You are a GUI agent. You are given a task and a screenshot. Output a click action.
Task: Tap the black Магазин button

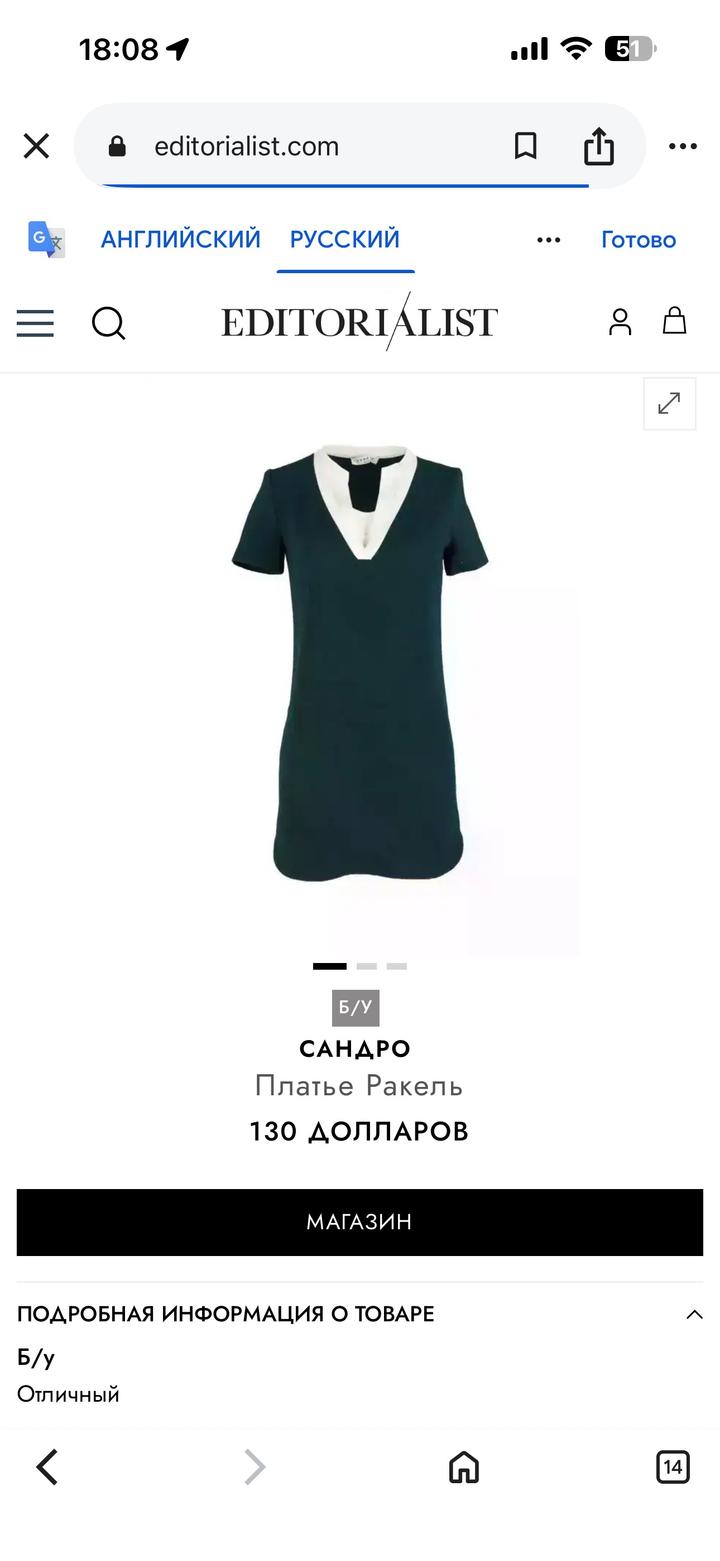click(360, 1222)
